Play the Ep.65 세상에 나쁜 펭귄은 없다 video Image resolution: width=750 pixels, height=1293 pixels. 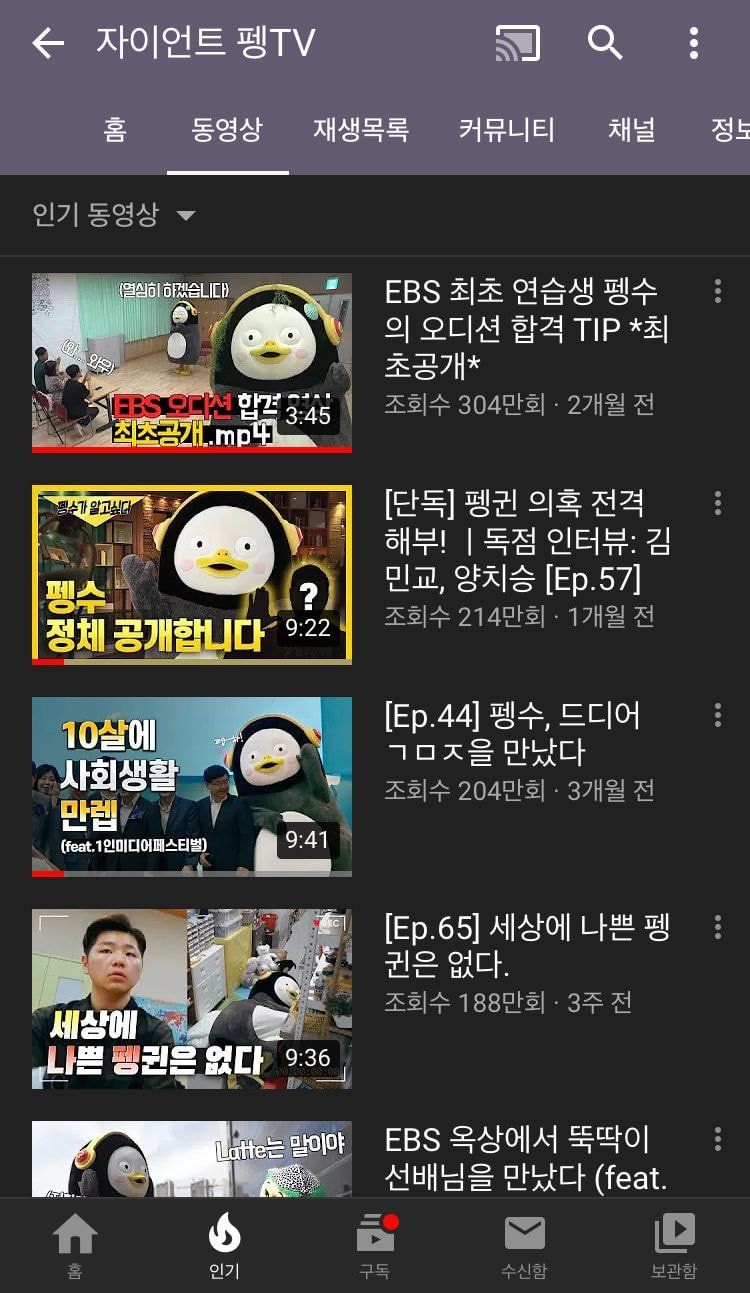192,998
